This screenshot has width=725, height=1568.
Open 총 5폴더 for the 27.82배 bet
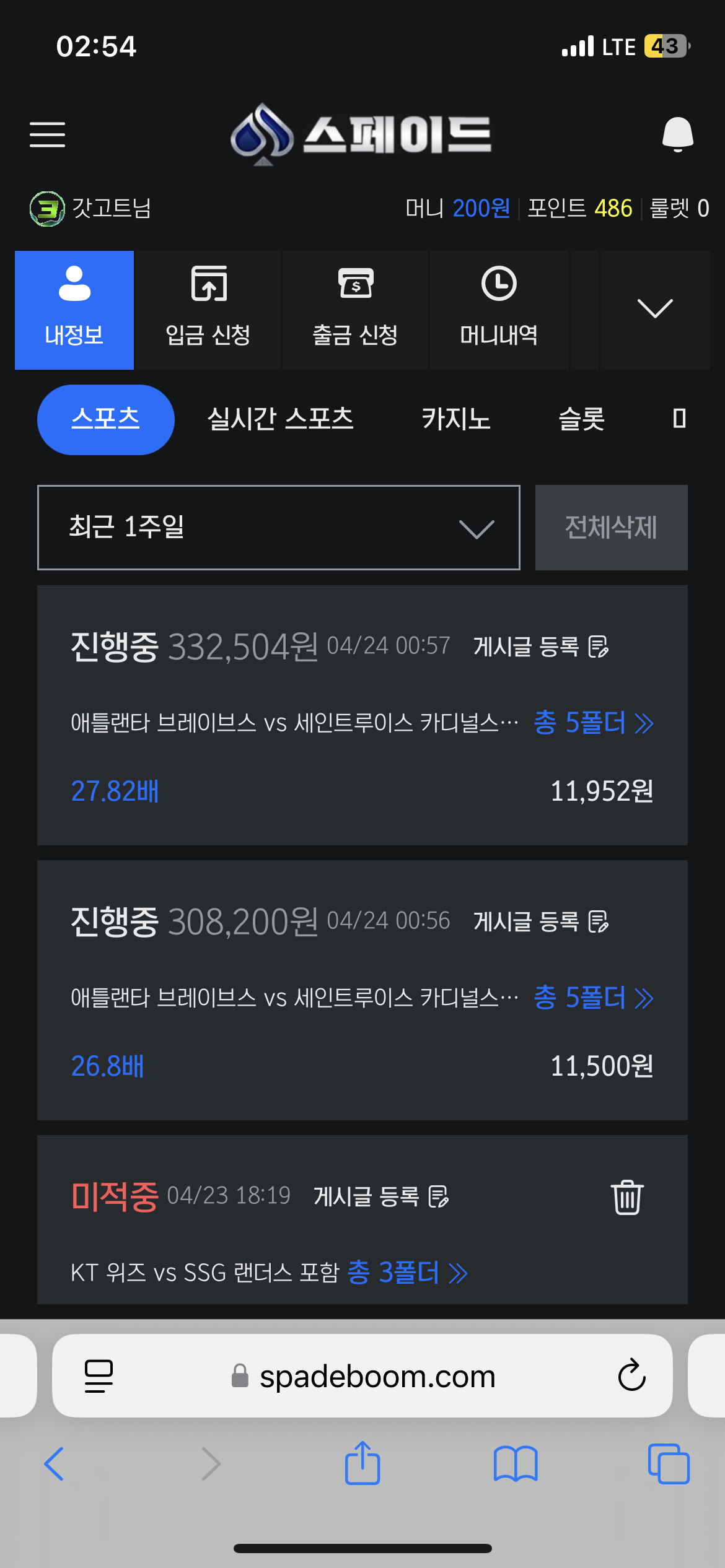594,723
